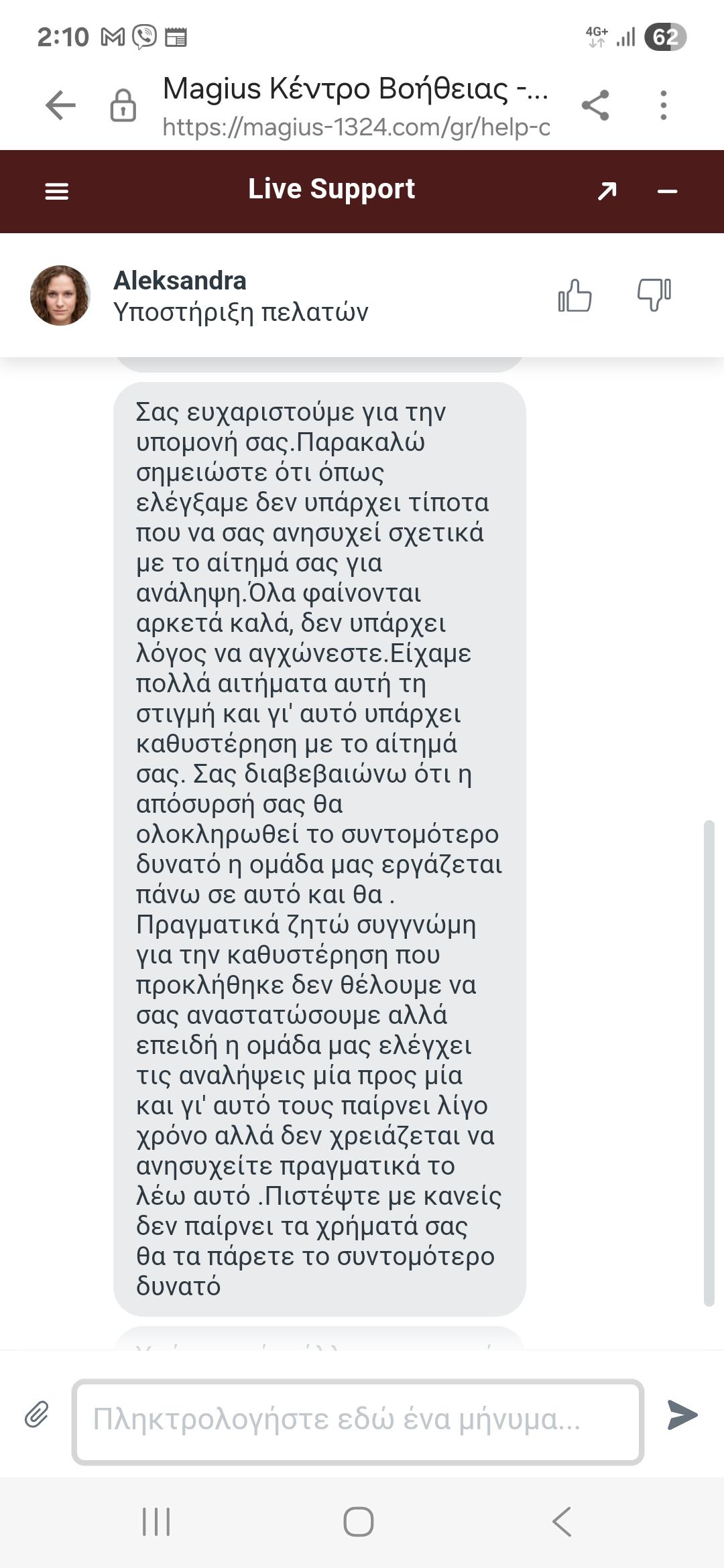Pop out the chat window
724x1568 pixels.
tap(607, 192)
